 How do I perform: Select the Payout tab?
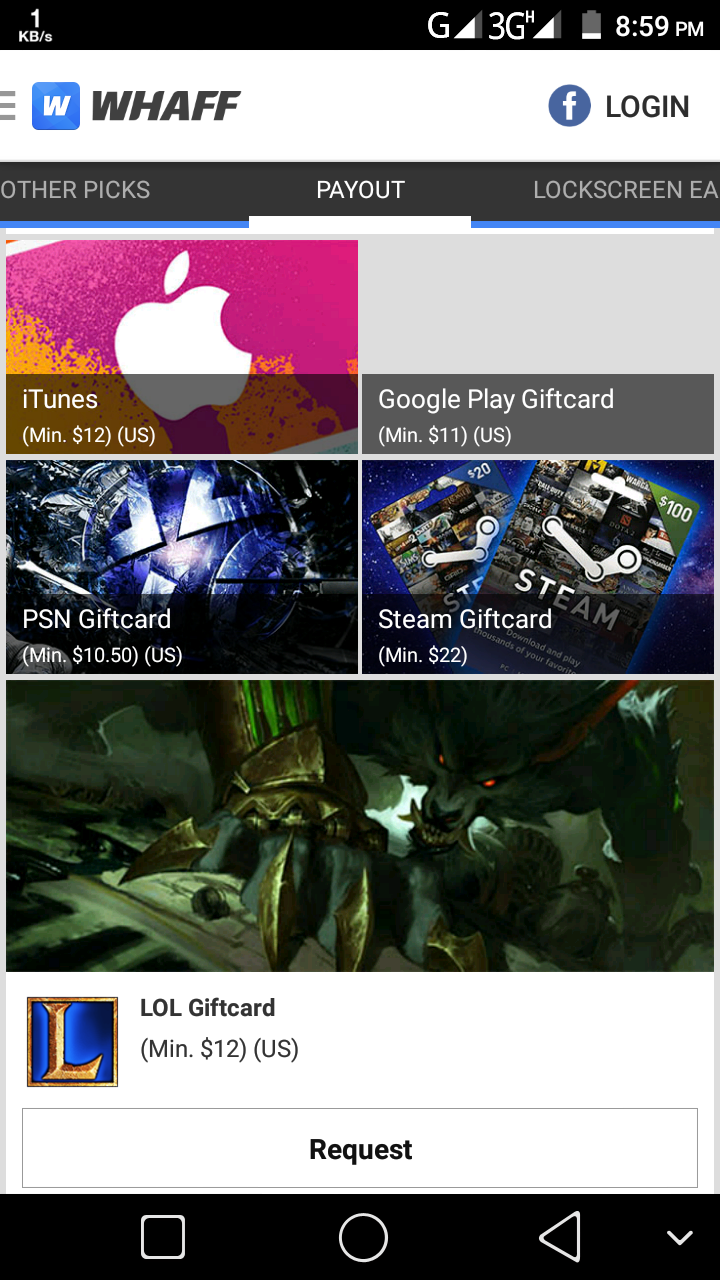pyautogui.click(x=360, y=190)
